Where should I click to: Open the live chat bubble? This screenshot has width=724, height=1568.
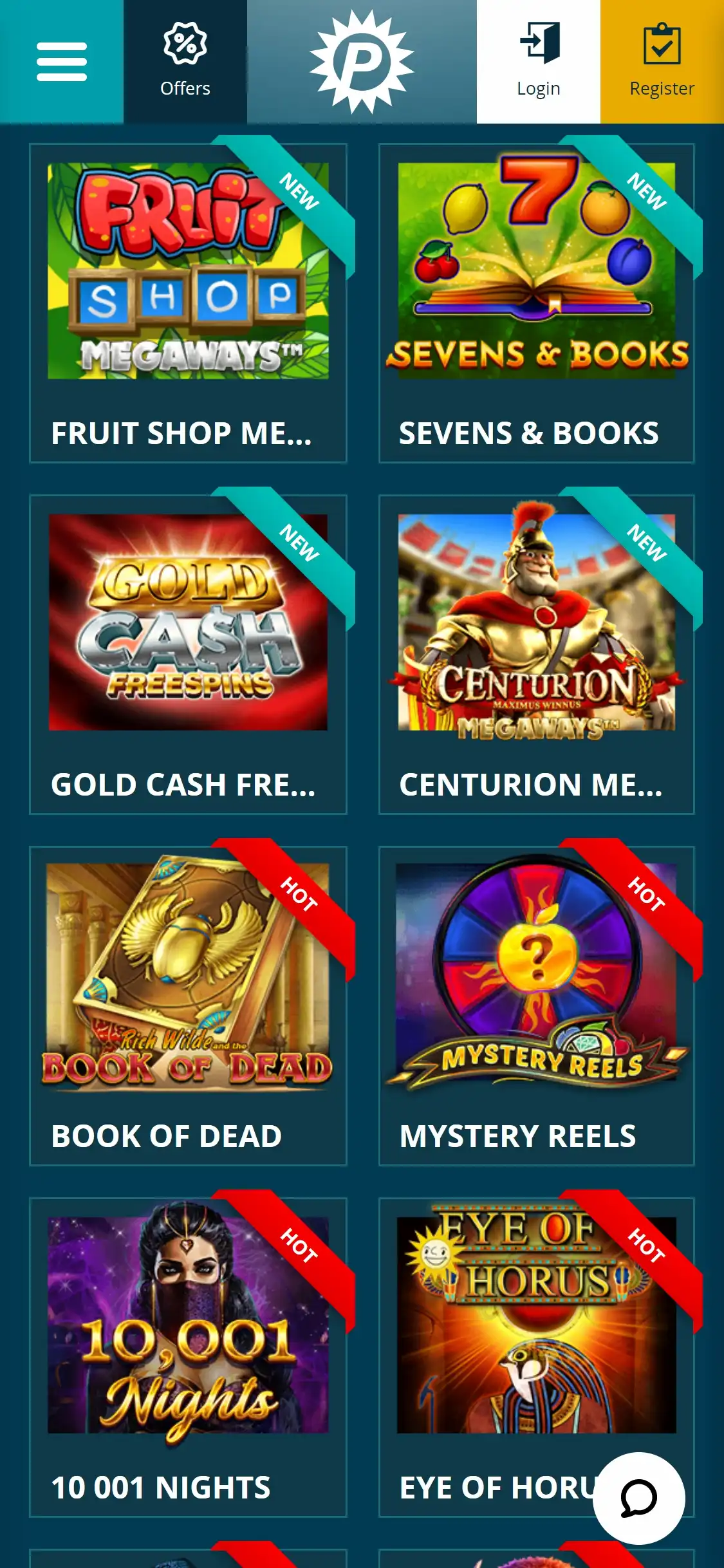[638, 1498]
